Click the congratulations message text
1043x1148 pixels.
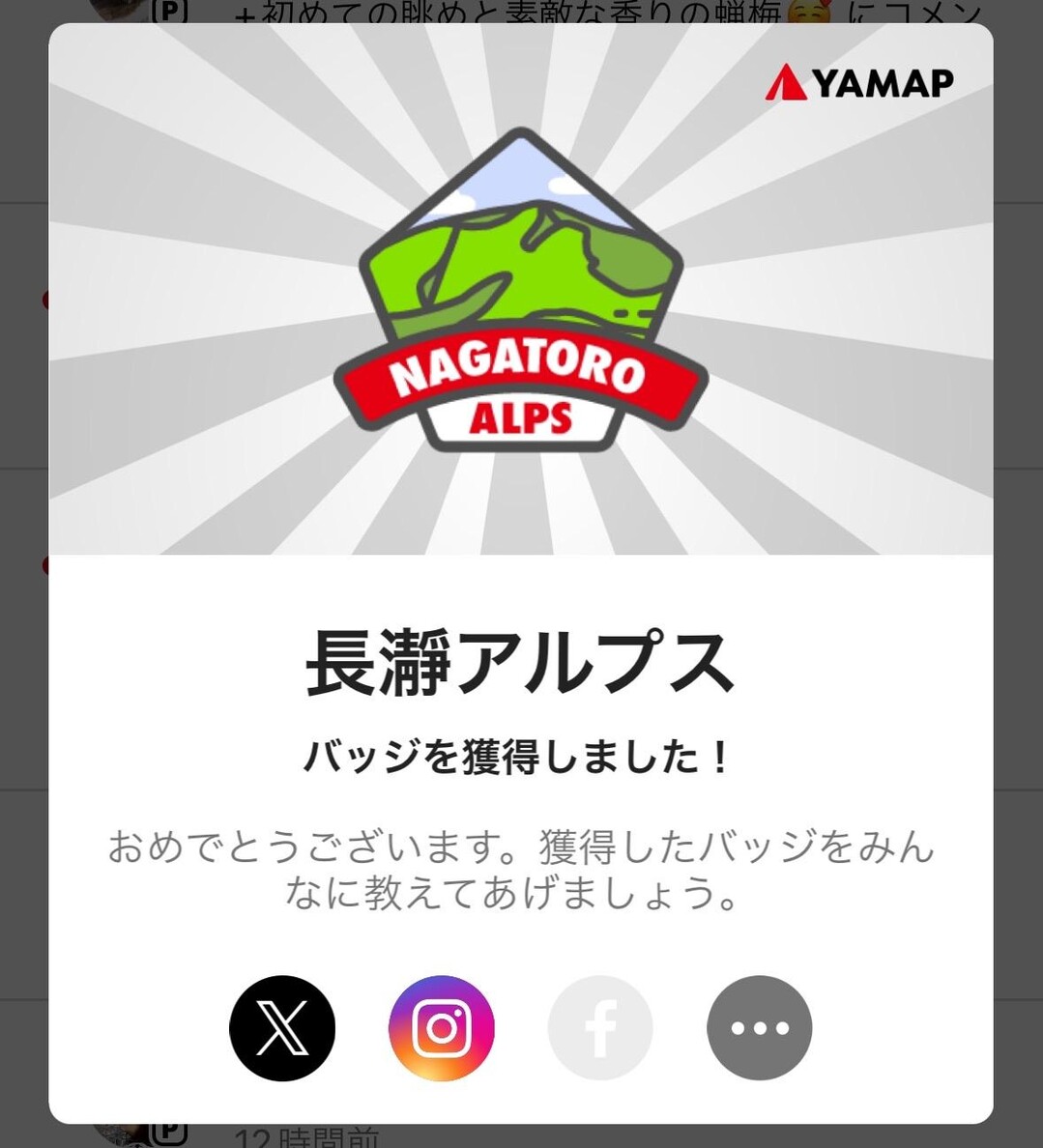pyautogui.click(x=520, y=870)
